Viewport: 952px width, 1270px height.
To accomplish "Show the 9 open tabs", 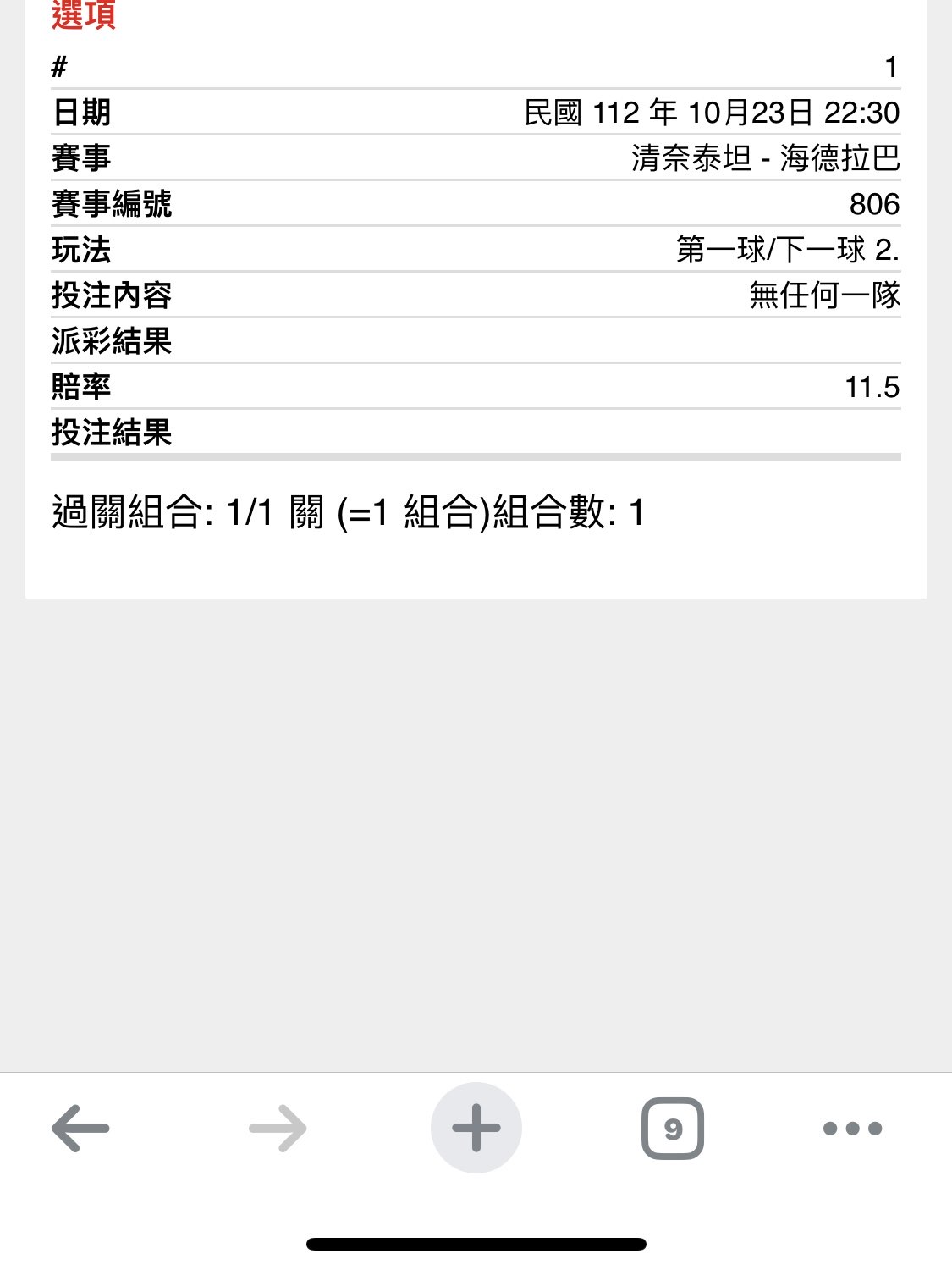I will [x=673, y=1128].
